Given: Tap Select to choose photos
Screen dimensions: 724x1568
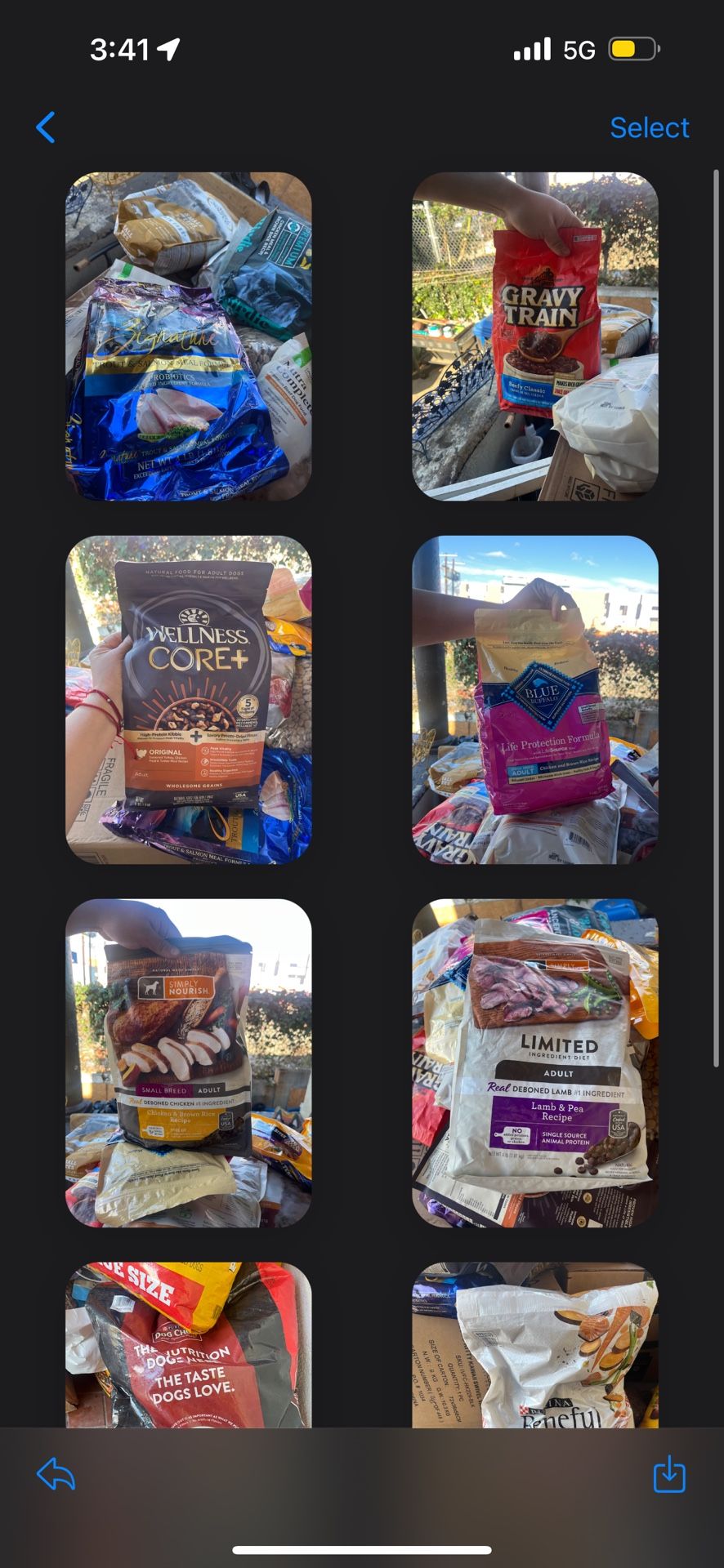Looking at the screenshot, I should pos(649,127).
